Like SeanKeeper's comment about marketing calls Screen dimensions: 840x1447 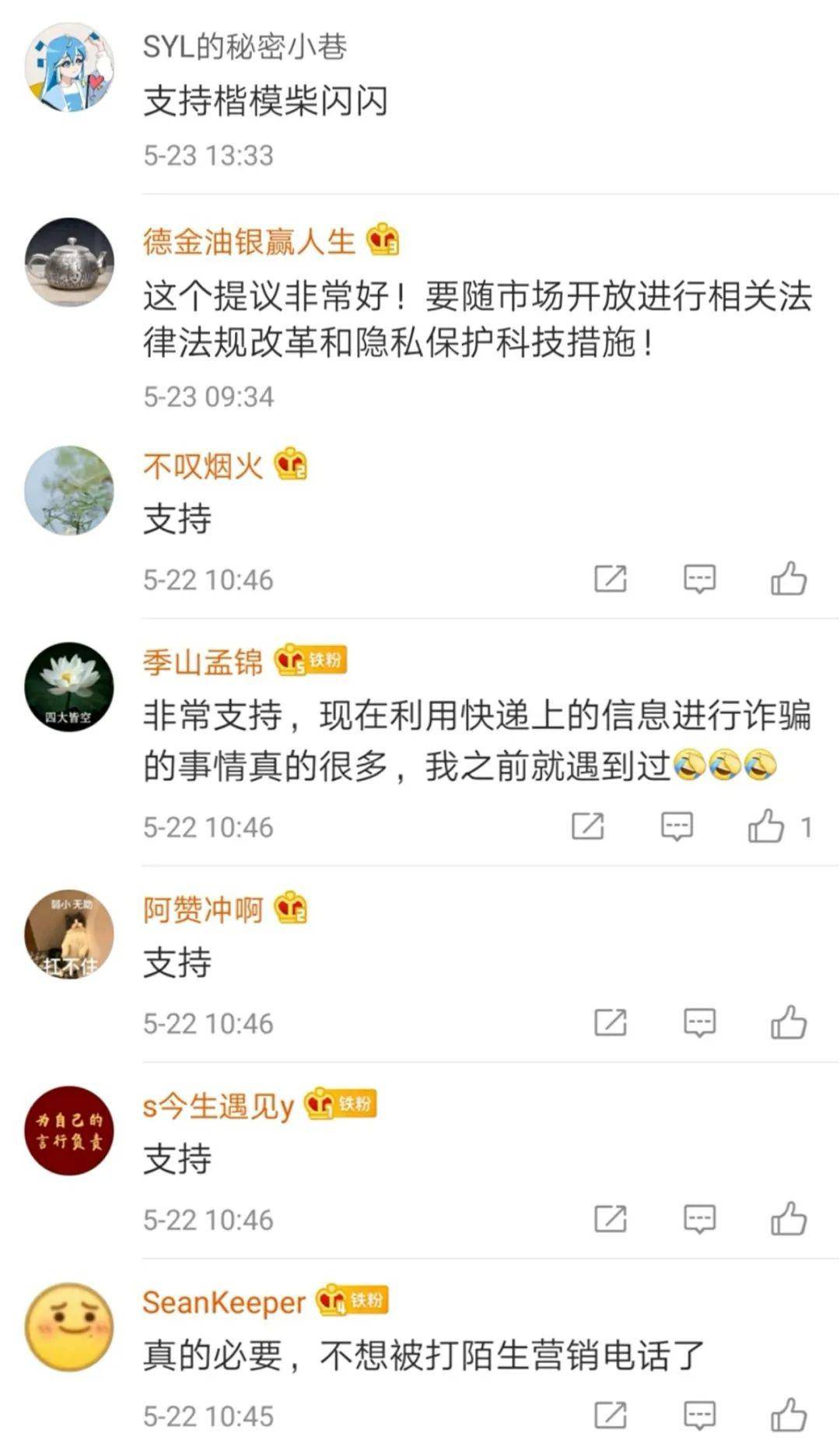pyautogui.click(x=789, y=1415)
